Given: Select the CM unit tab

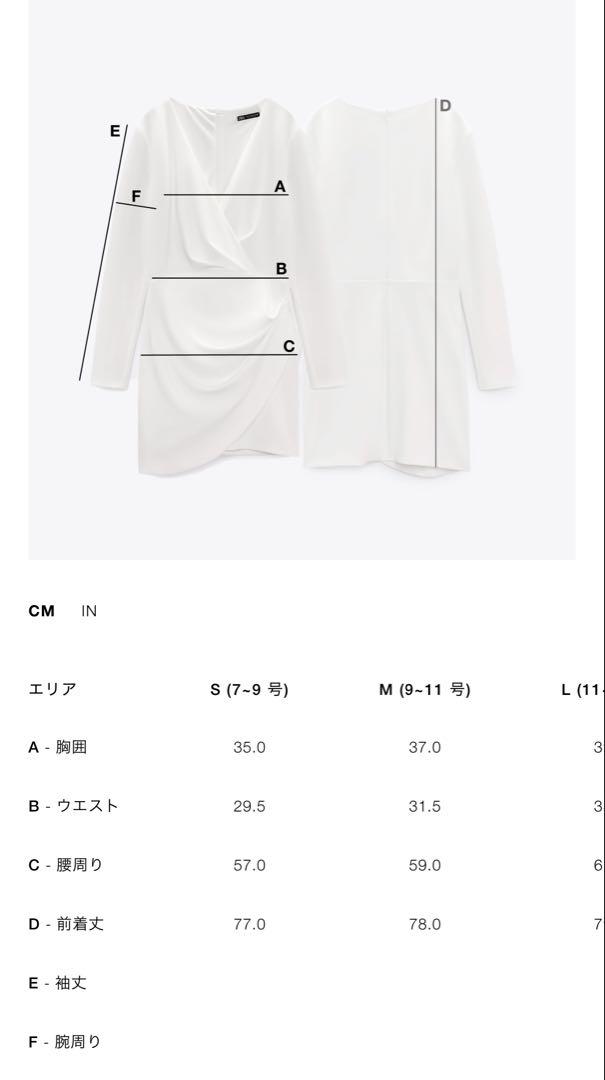Looking at the screenshot, I should pyautogui.click(x=41, y=611).
